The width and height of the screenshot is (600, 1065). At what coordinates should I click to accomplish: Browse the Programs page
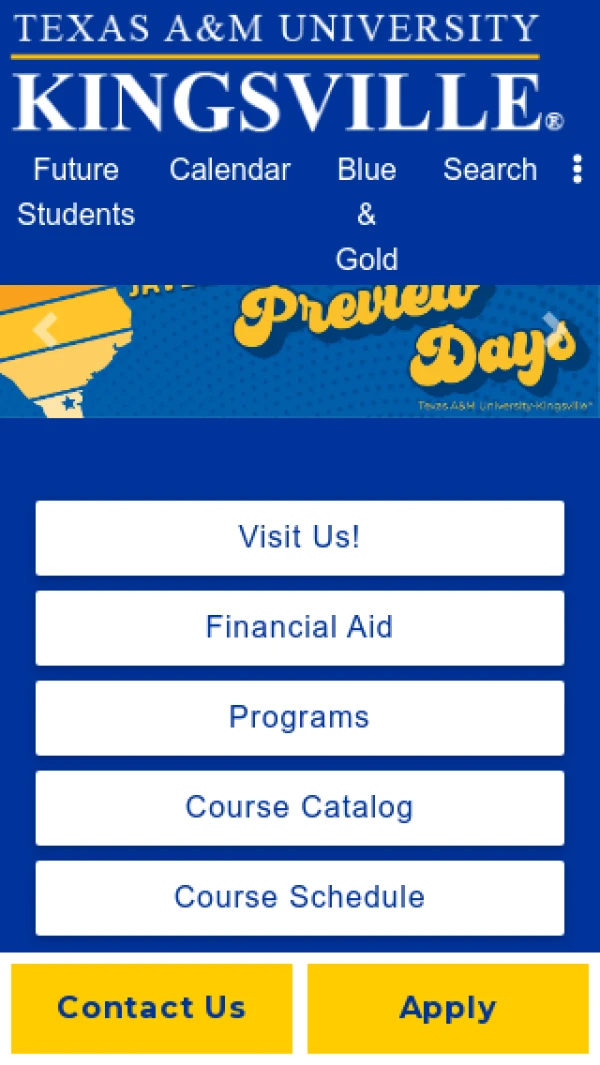coord(300,718)
